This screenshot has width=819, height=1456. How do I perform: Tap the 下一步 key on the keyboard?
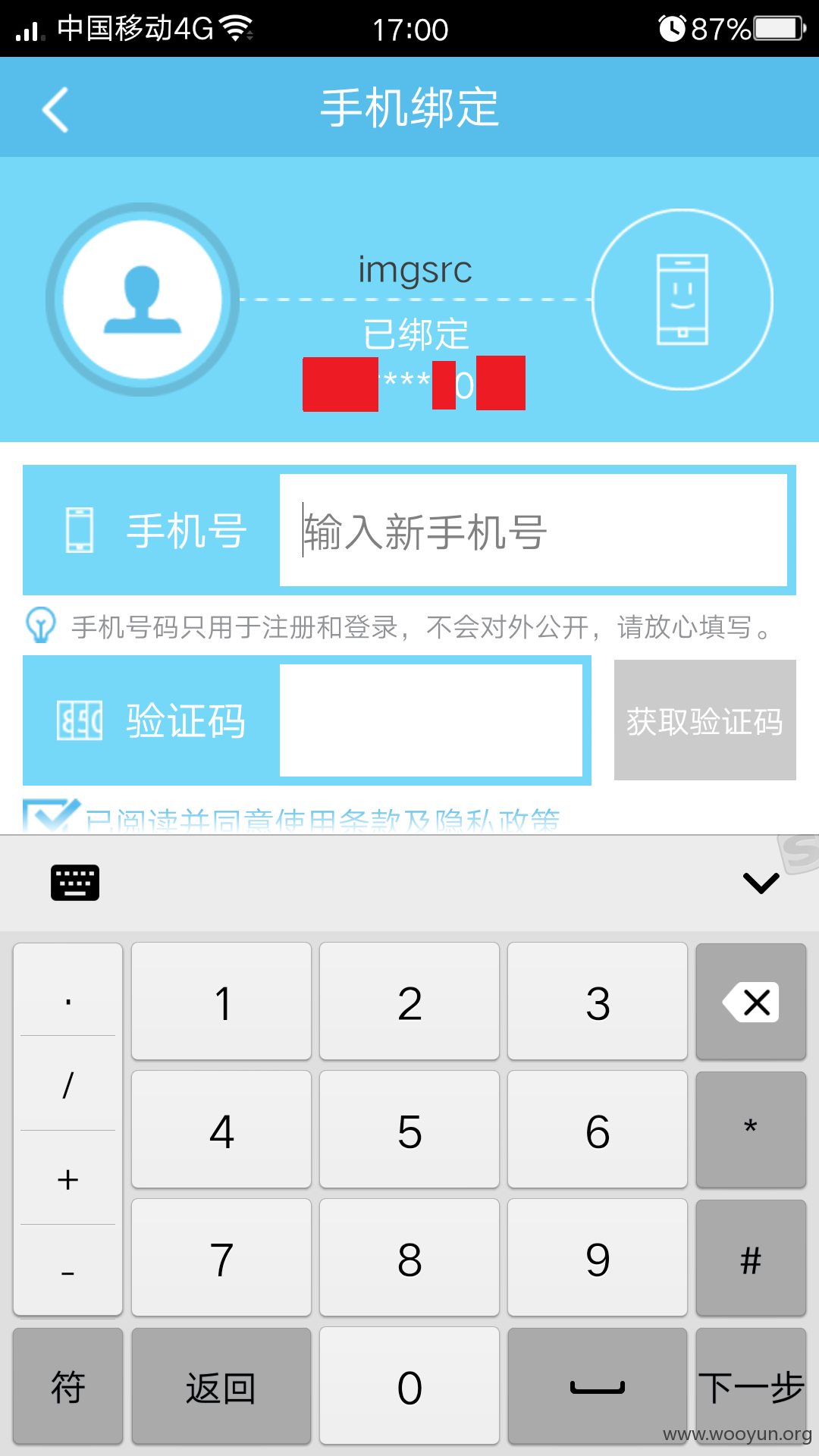[x=751, y=1386]
